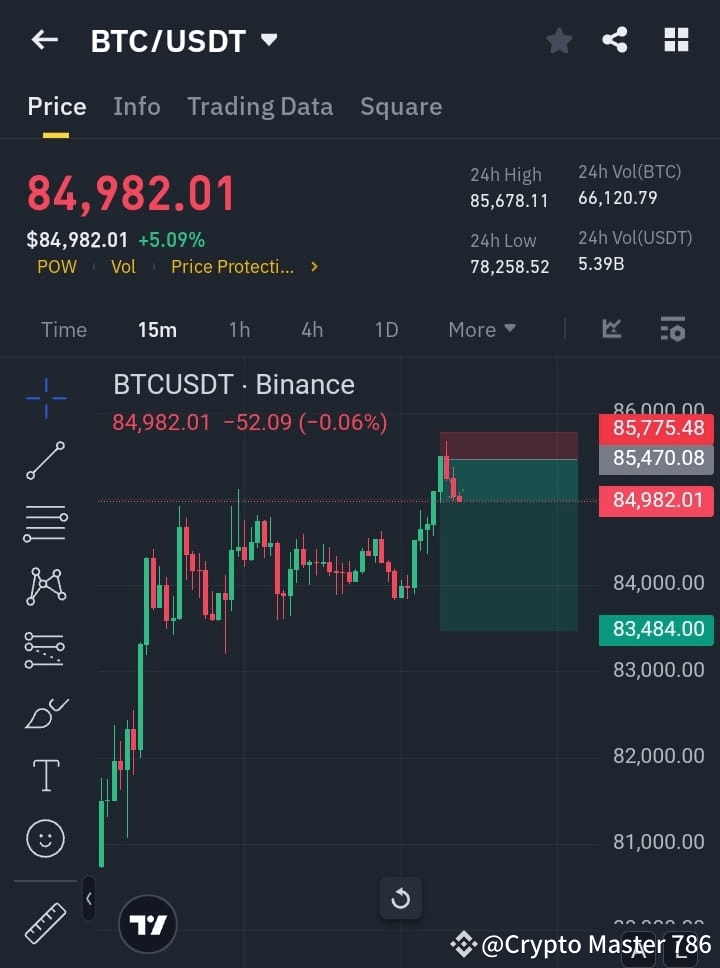Refresh the chart view
Image resolution: width=720 pixels, height=968 pixels.
[400, 898]
